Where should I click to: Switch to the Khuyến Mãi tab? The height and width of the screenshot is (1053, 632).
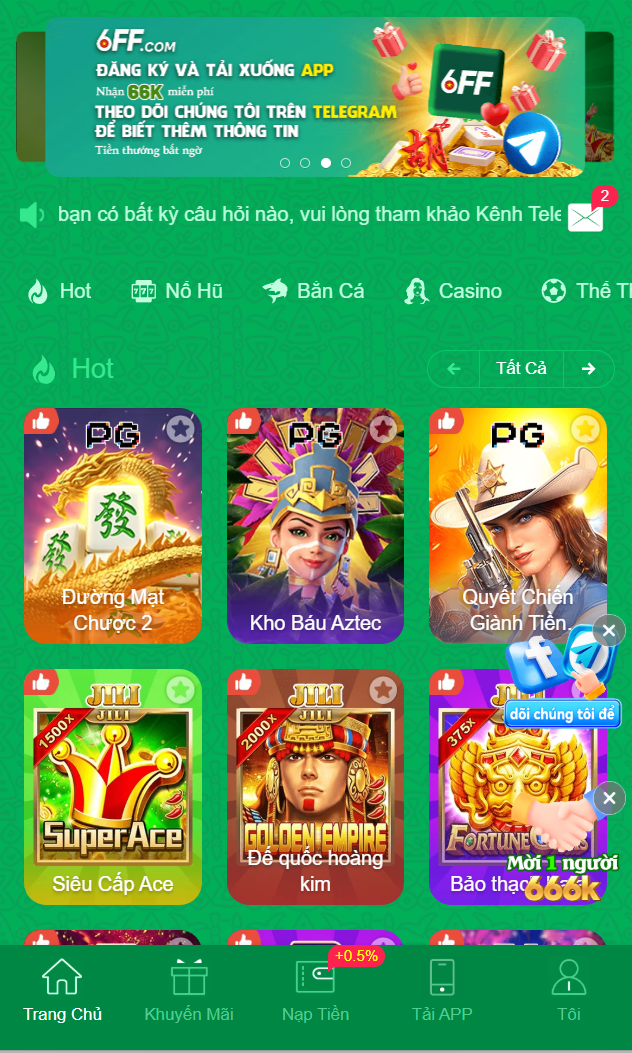tap(189, 990)
